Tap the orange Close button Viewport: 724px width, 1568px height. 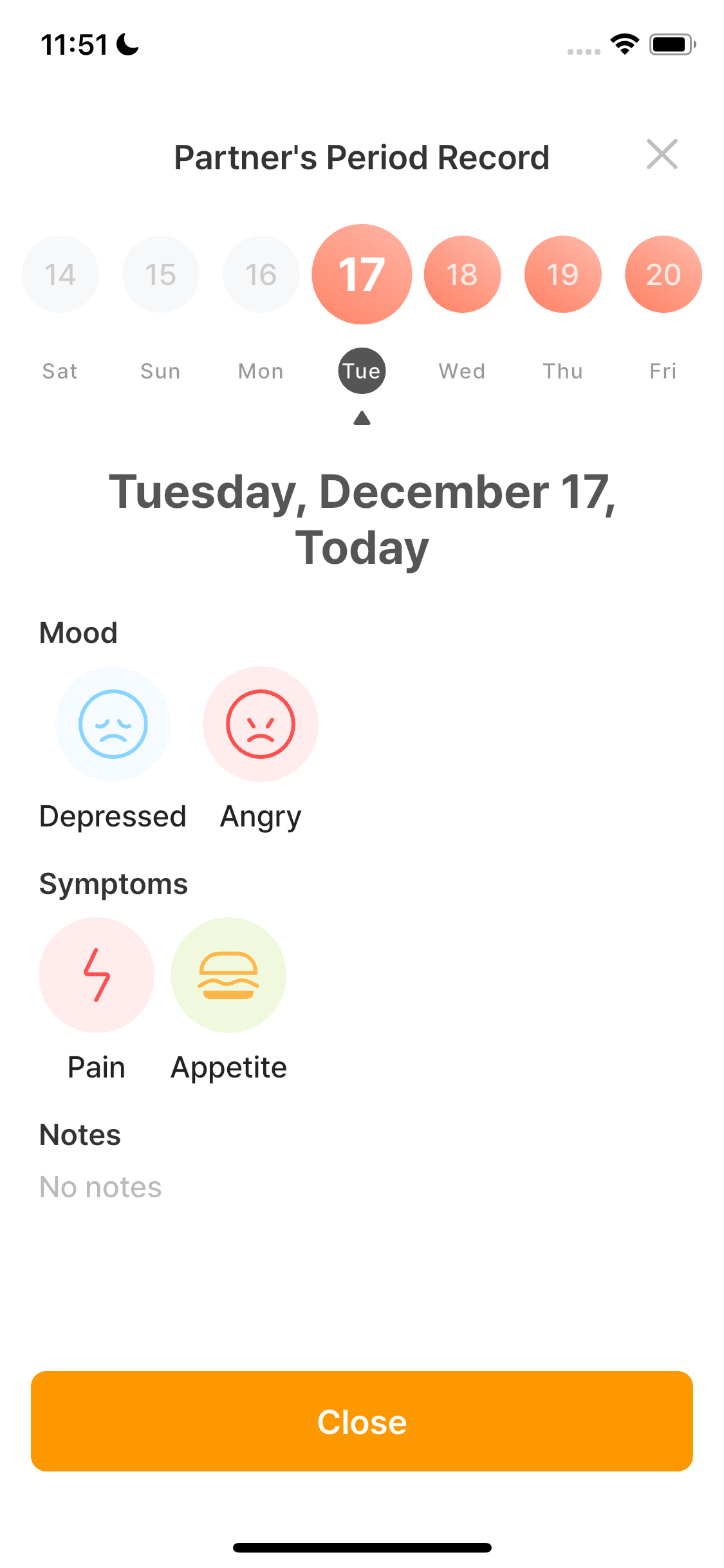362,1421
